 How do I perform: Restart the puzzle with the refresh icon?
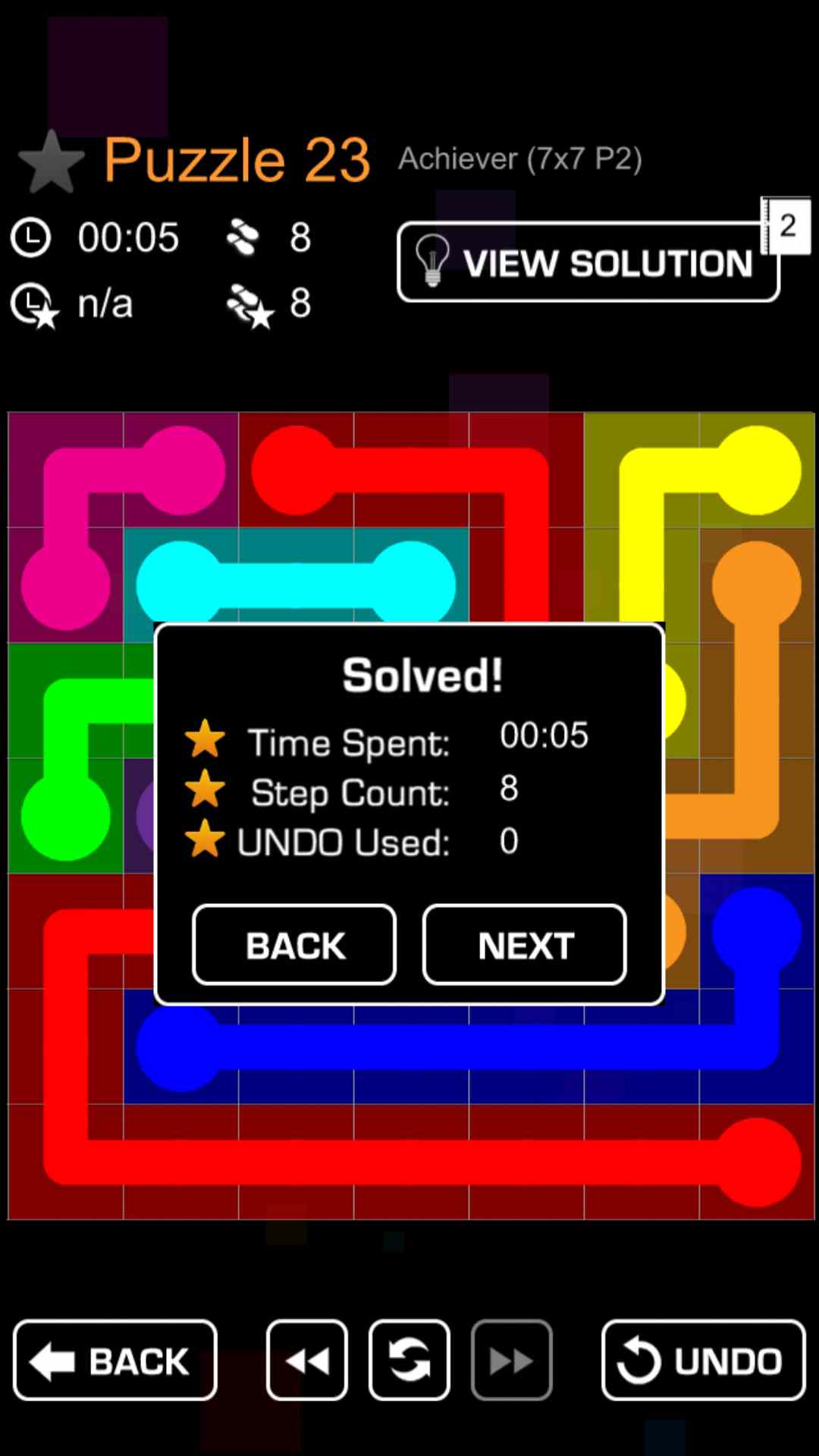409,1360
